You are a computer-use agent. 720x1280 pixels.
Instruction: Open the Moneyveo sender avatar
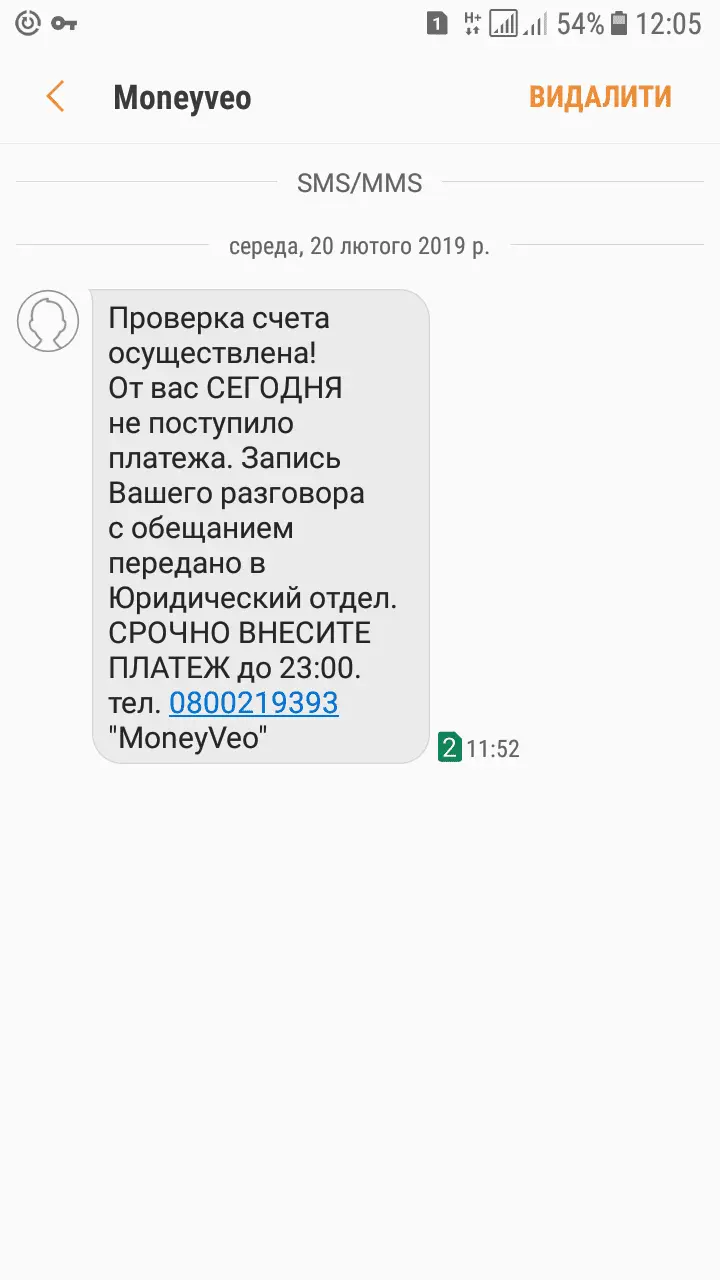pyautogui.click(x=48, y=321)
